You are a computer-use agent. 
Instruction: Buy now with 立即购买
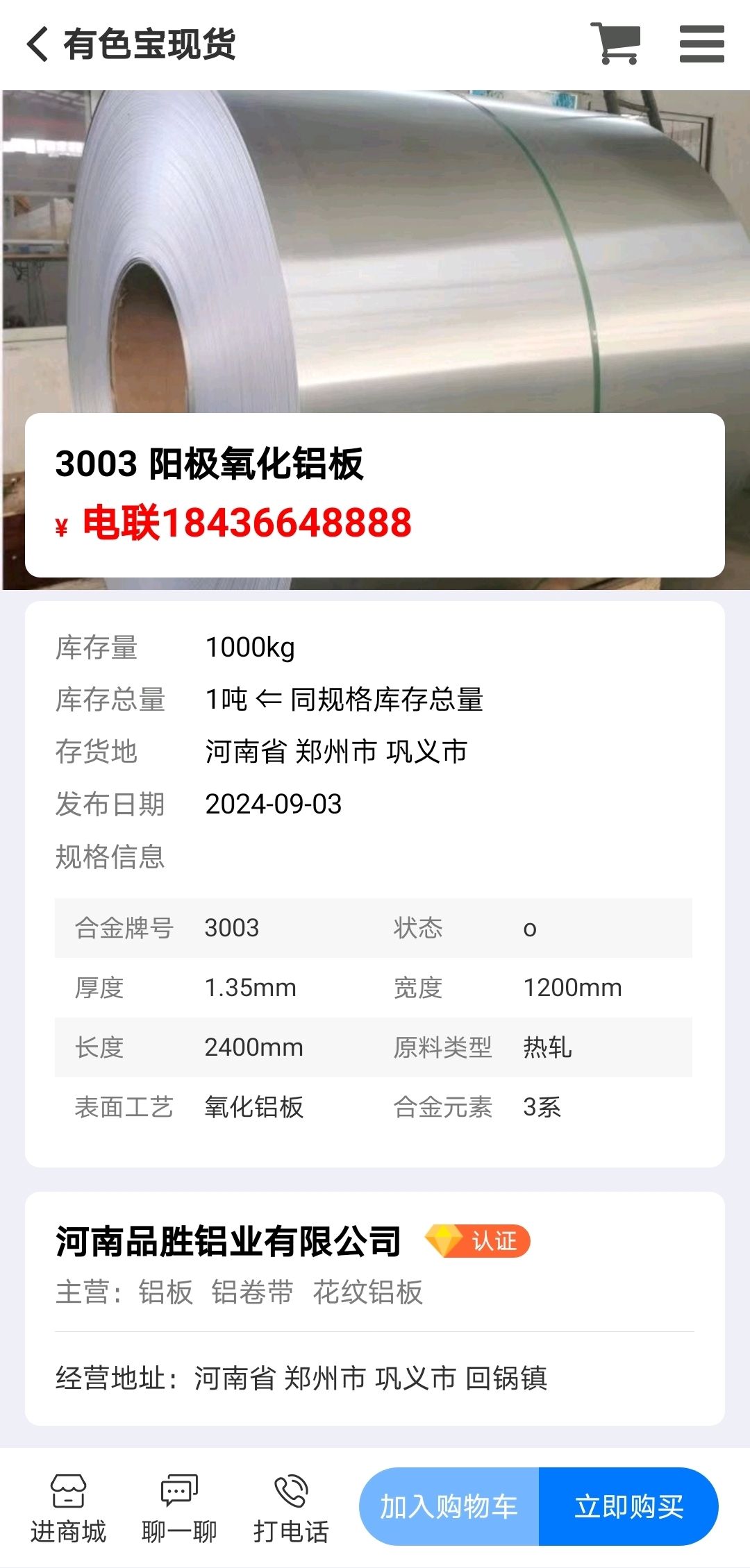[628, 1507]
